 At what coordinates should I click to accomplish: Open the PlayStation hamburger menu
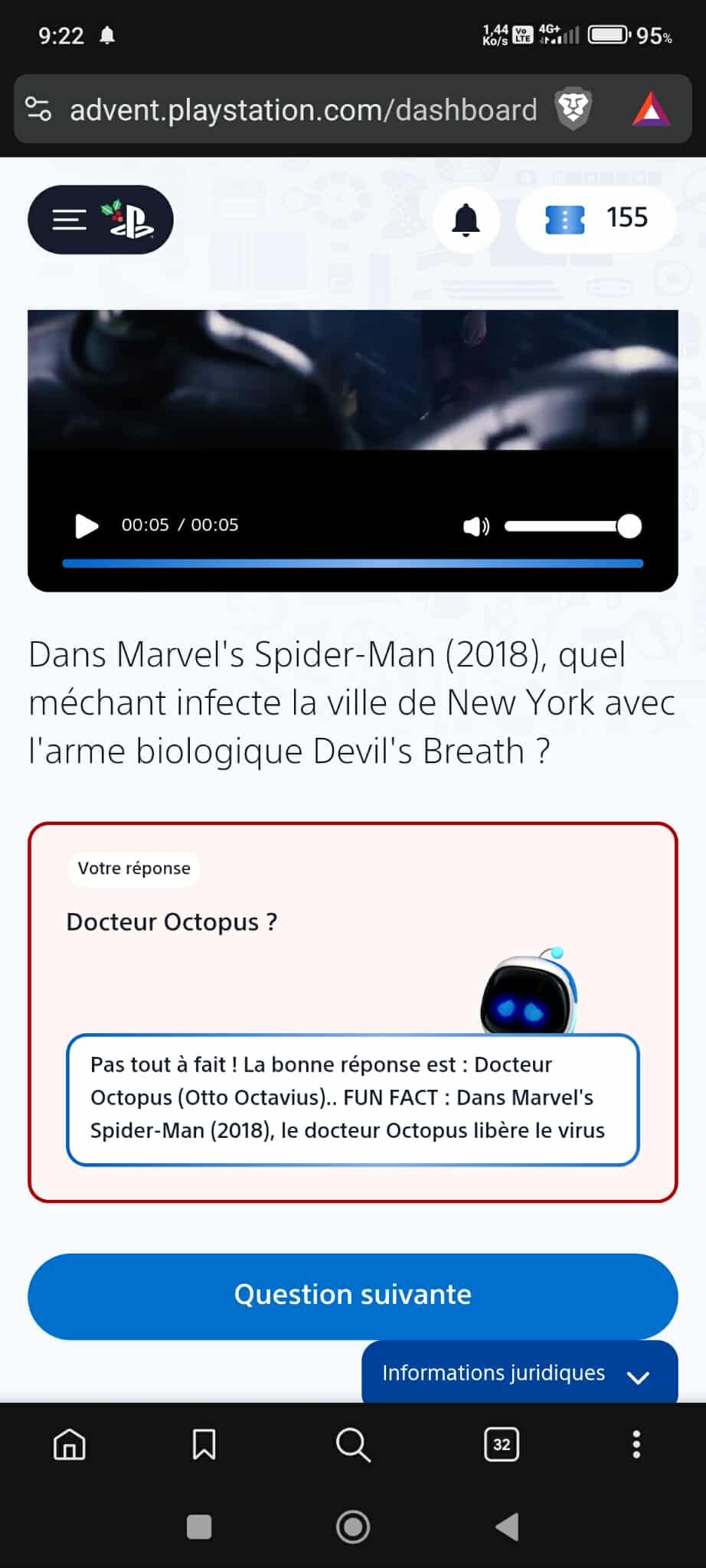[70, 220]
